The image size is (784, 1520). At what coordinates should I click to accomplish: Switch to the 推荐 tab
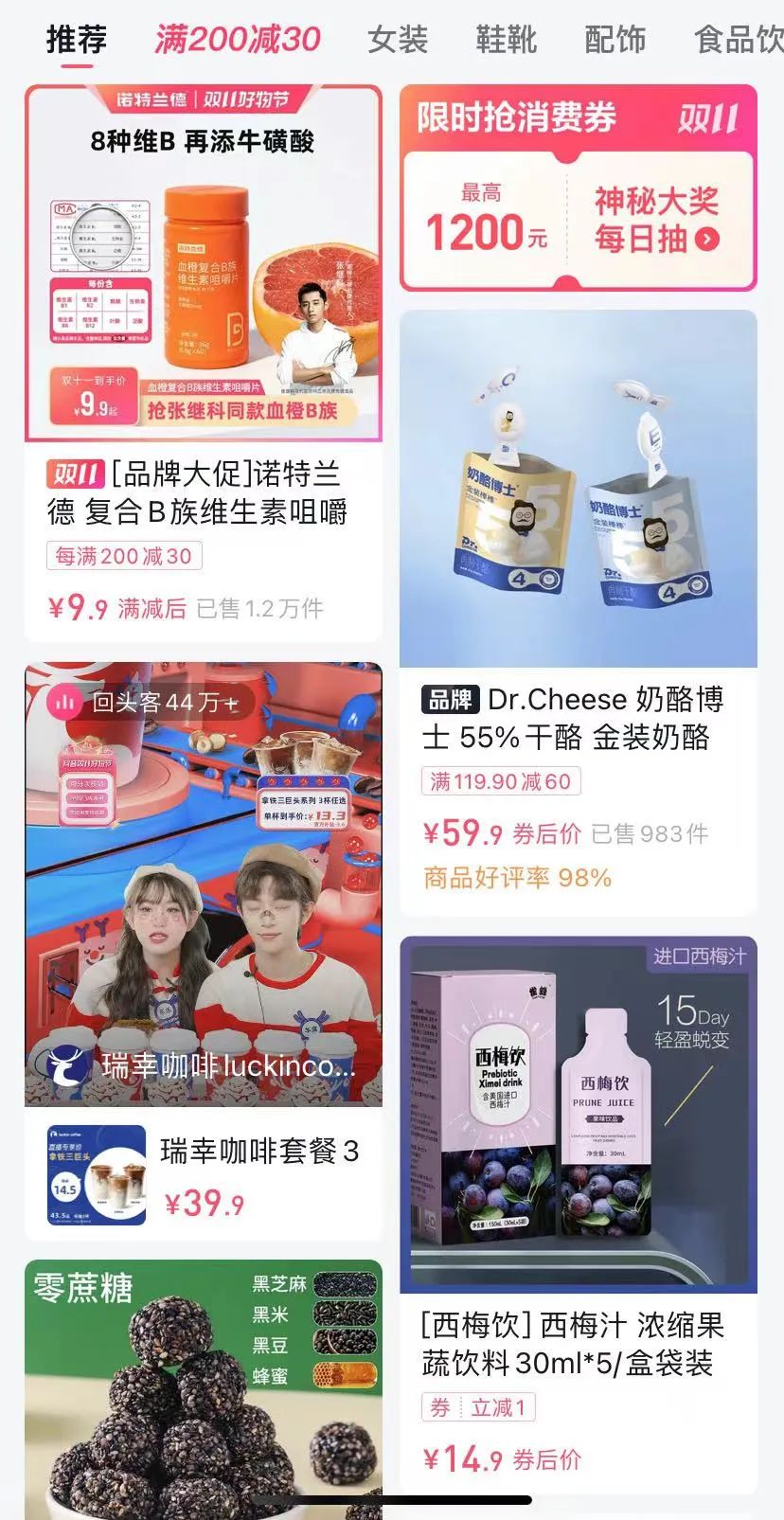coord(76,40)
